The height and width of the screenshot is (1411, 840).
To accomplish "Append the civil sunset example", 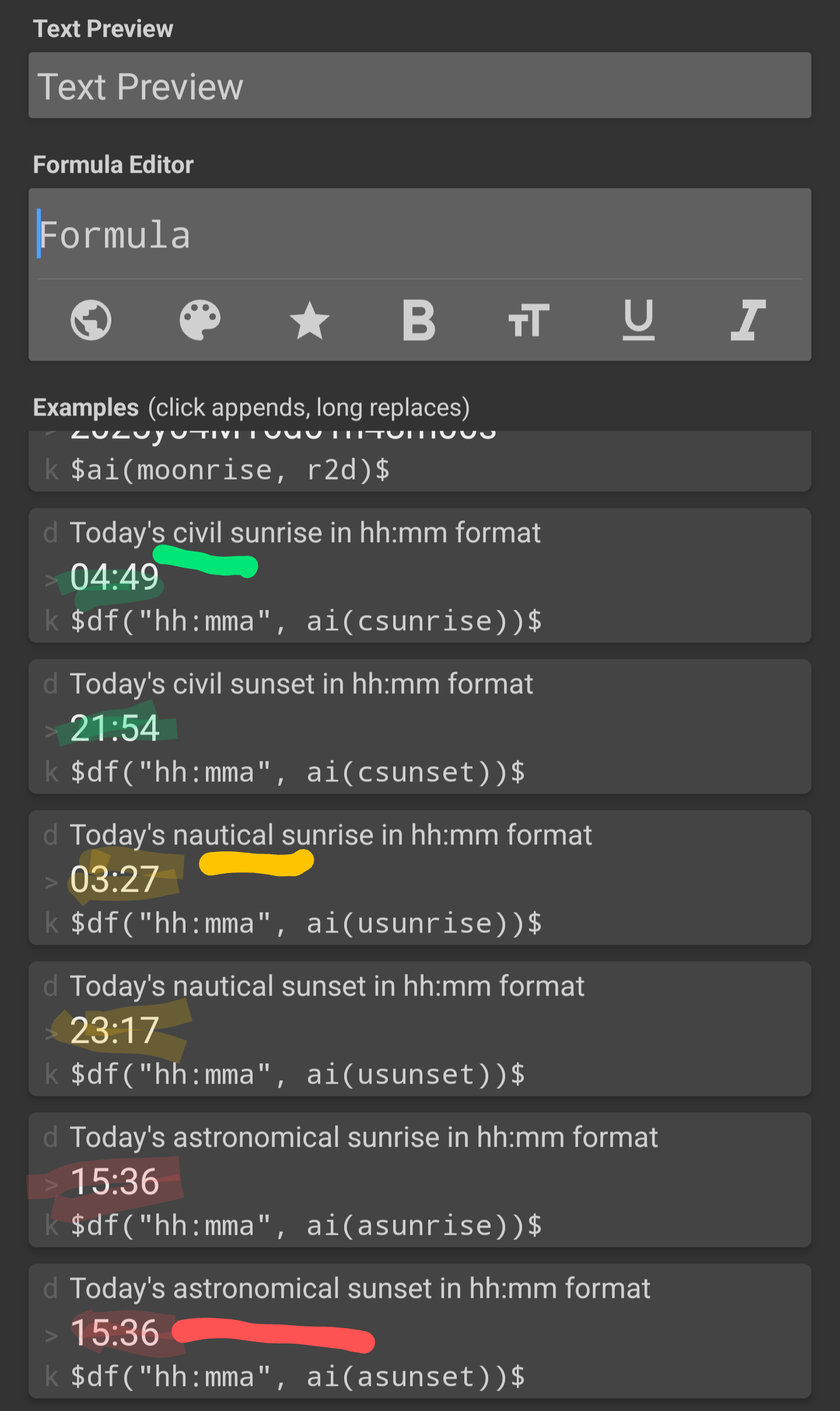I will (x=420, y=727).
